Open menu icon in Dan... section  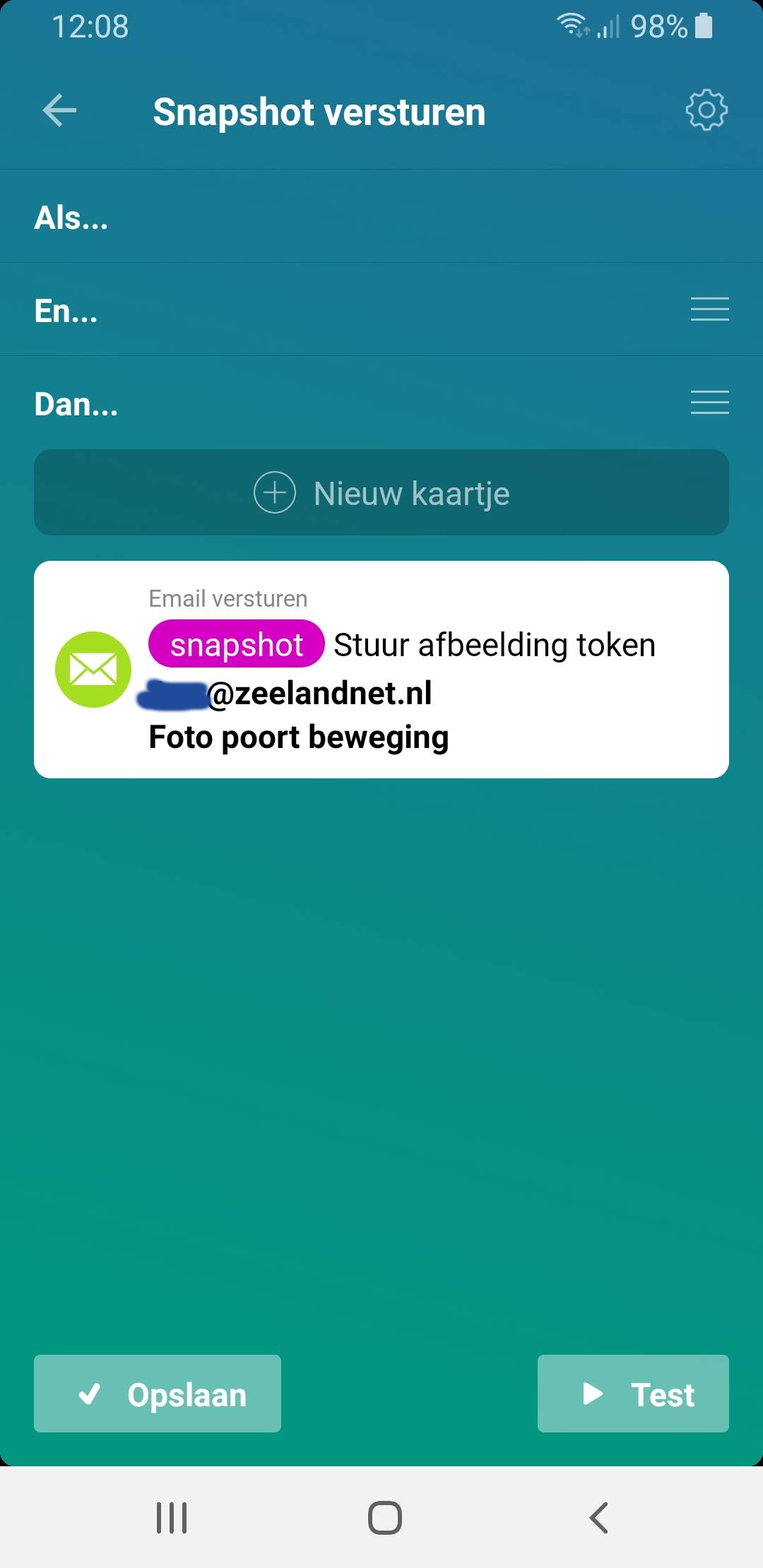tap(709, 403)
